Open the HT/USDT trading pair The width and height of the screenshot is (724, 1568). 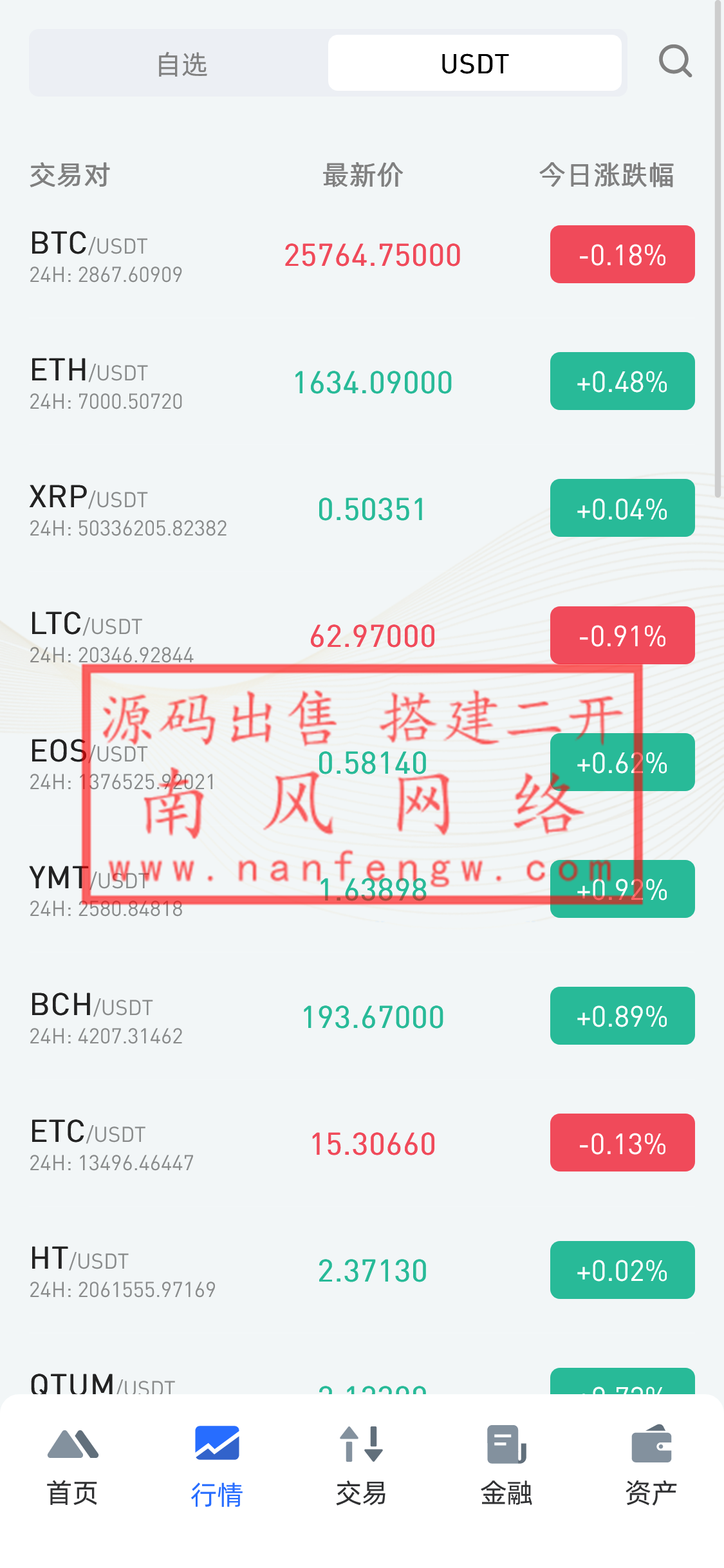pyautogui.click(x=362, y=1271)
